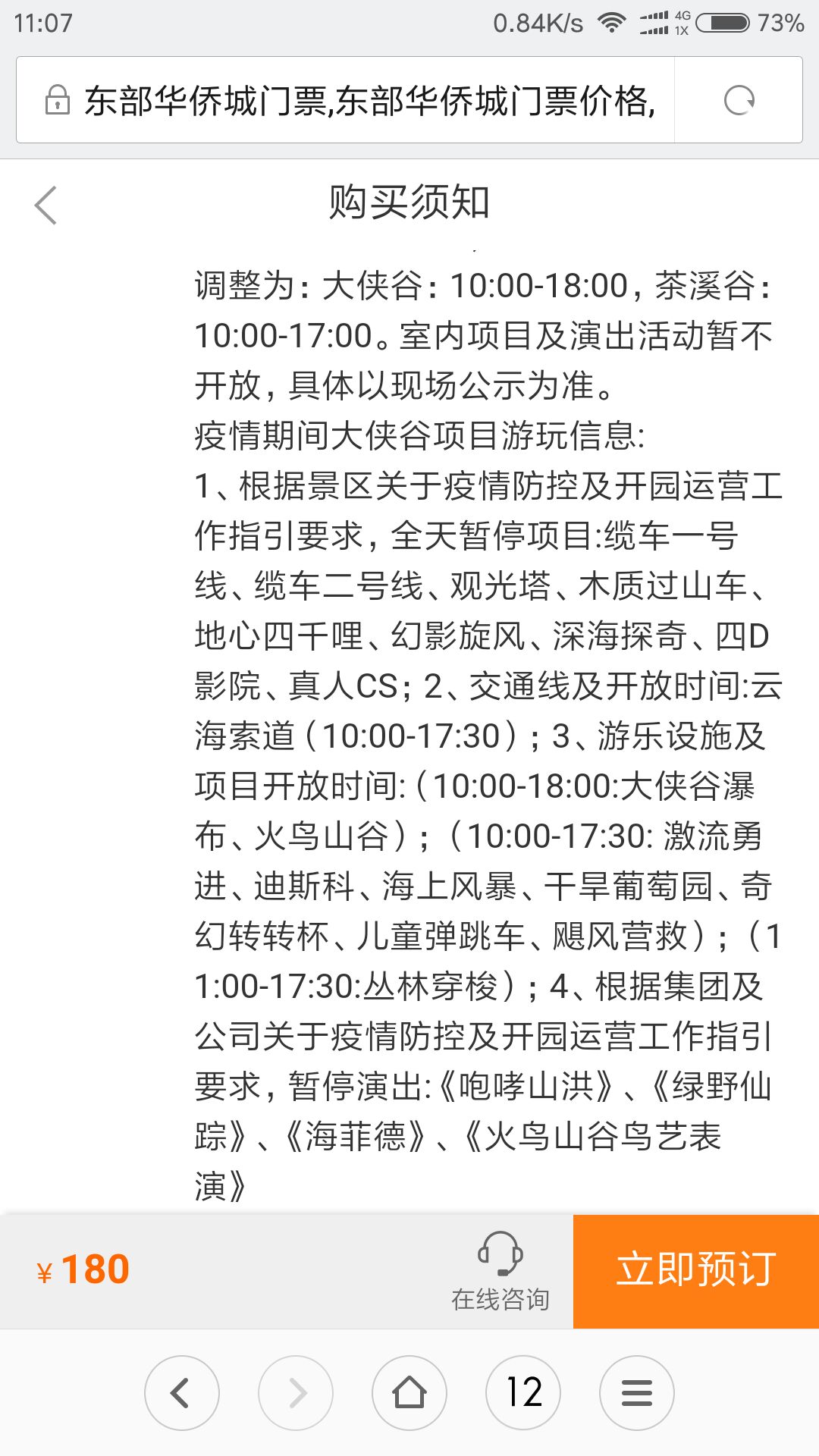Navigate back with browser back button
The width and height of the screenshot is (819, 1456).
[x=182, y=1393]
